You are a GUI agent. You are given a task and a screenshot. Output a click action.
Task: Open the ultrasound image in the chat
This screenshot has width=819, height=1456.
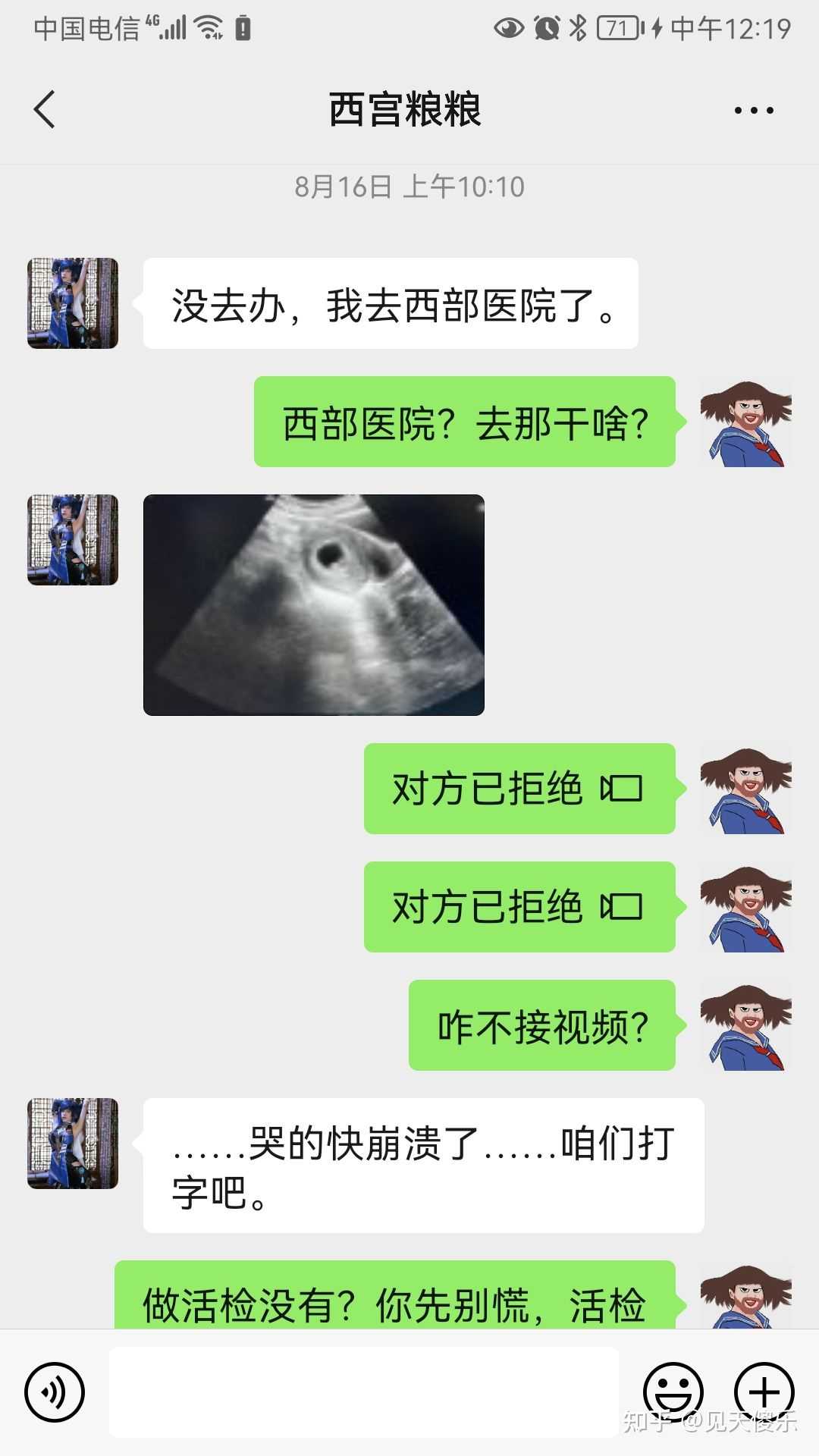click(313, 604)
